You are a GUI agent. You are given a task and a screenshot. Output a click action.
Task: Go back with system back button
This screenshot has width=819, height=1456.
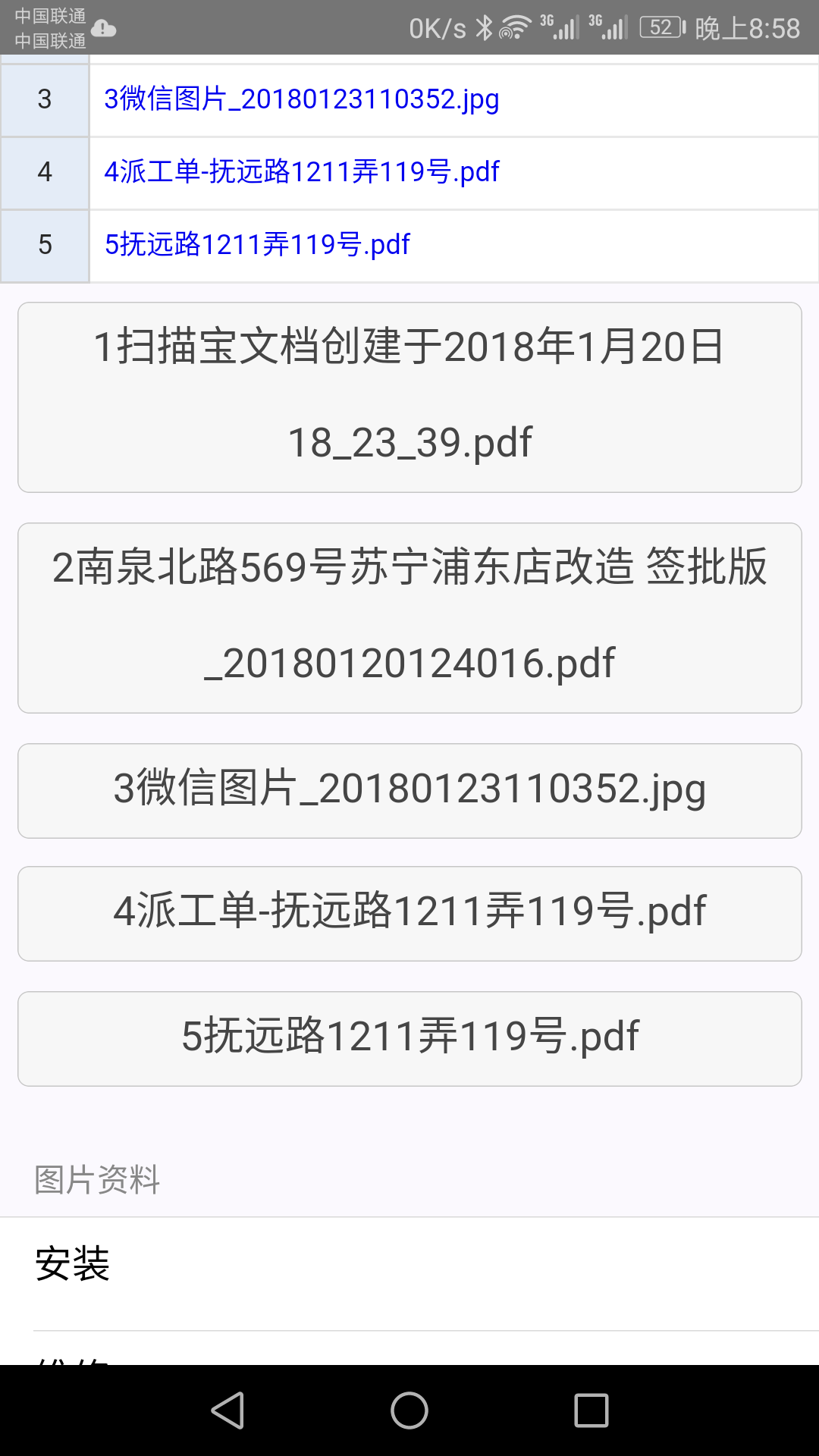(227, 1410)
